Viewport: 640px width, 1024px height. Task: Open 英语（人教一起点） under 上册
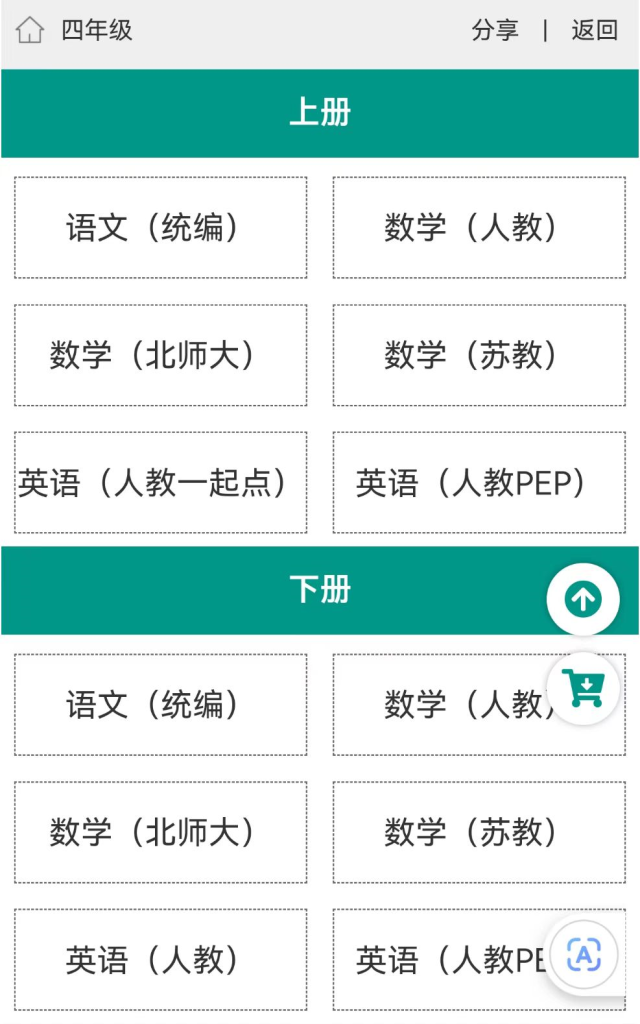pos(160,483)
